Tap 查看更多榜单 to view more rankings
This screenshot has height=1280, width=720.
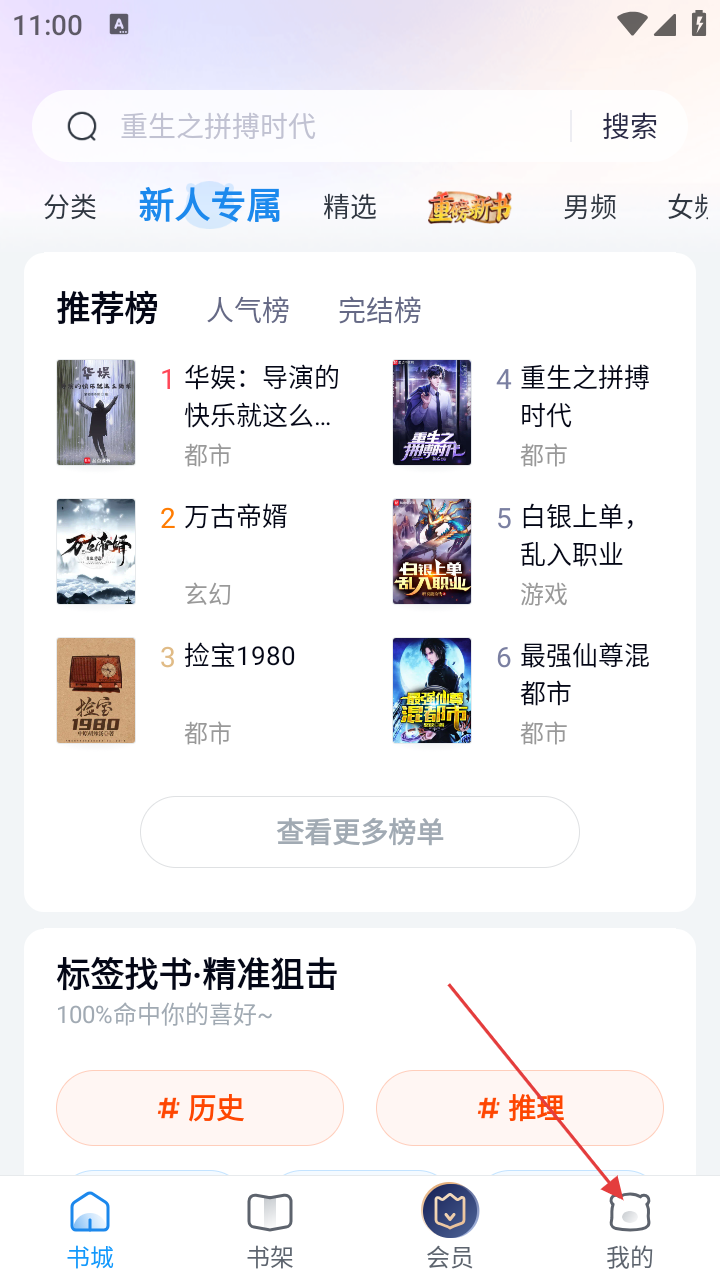point(360,832)
